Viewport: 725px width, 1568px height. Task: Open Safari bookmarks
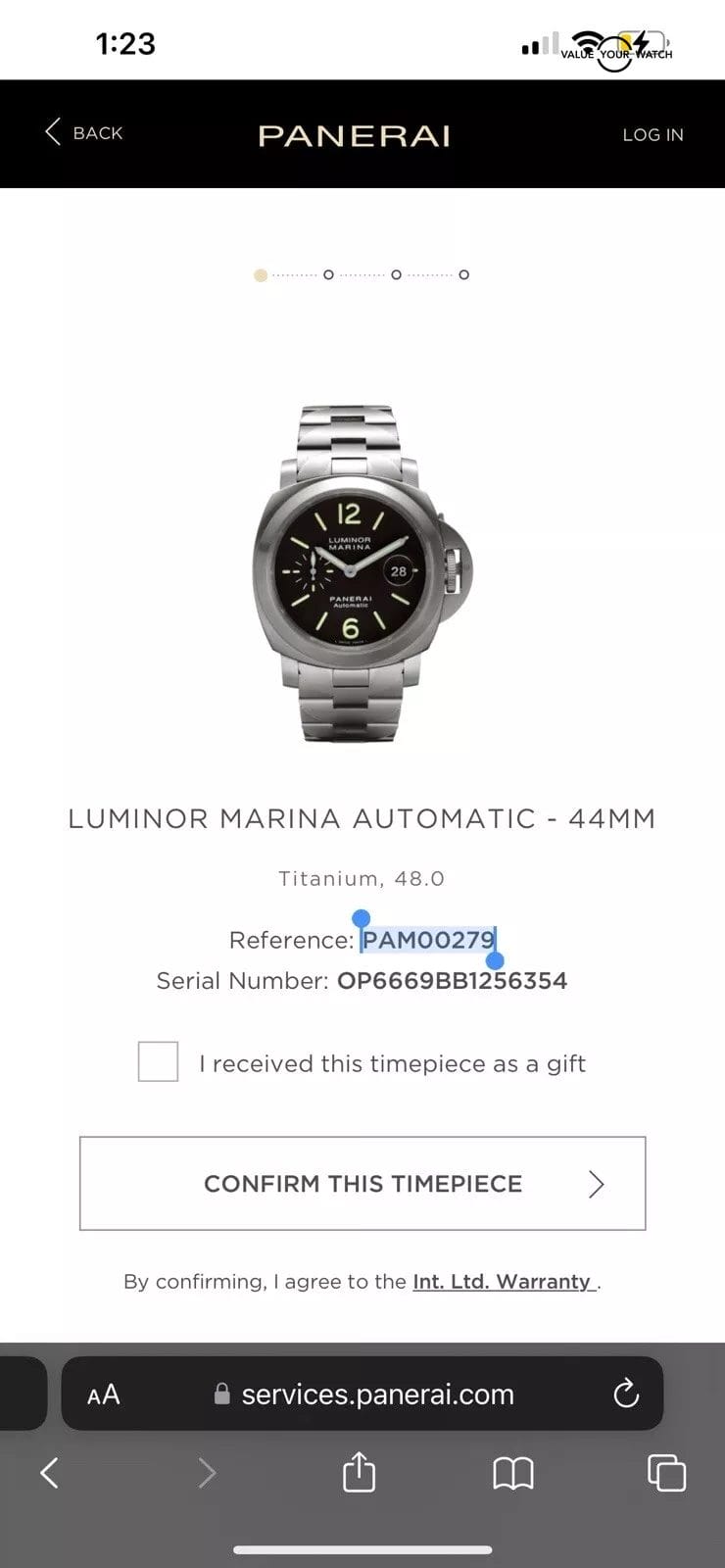(512, 1472)
